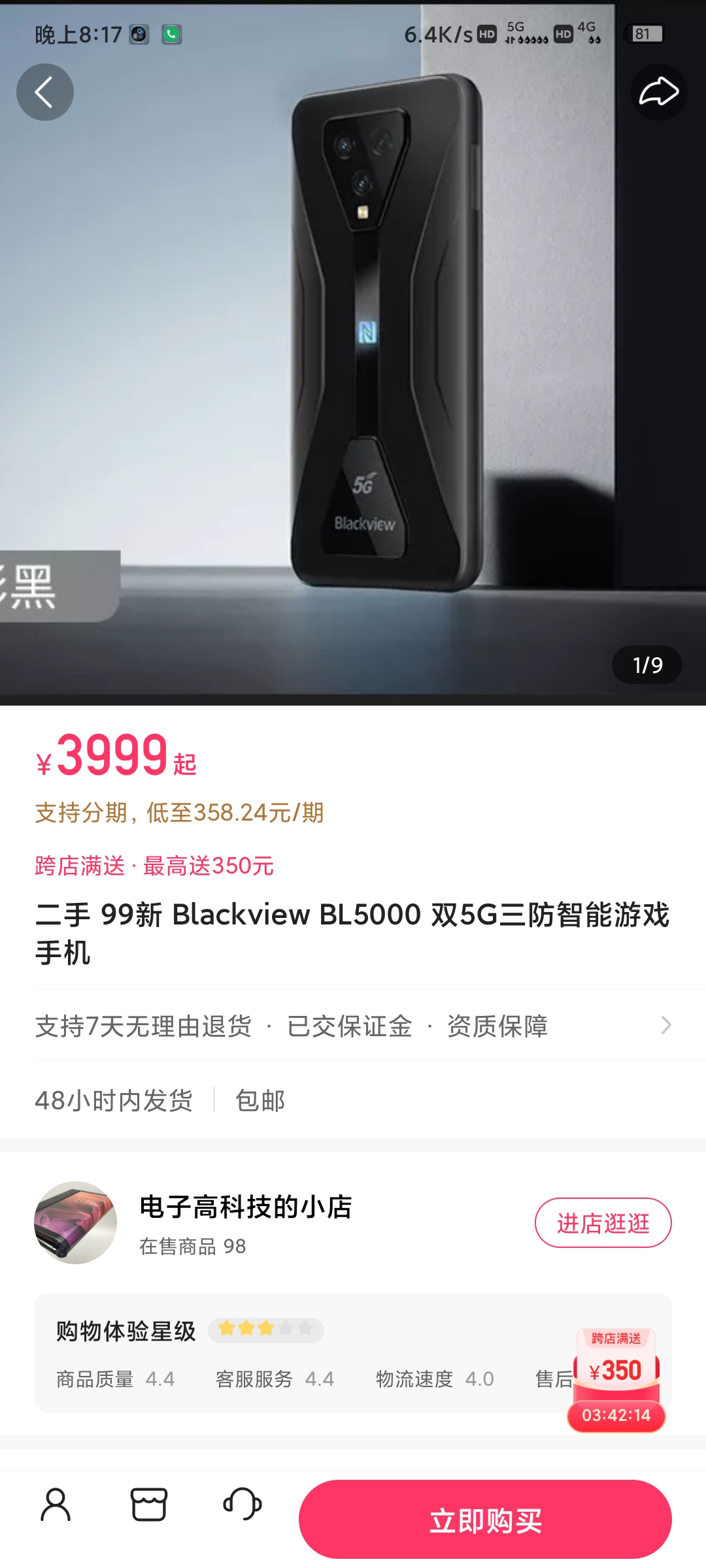Open the shop icon in the bottom bar
The width and height of the screenshot is (706, 1568).
click(x=149, y=1505)
